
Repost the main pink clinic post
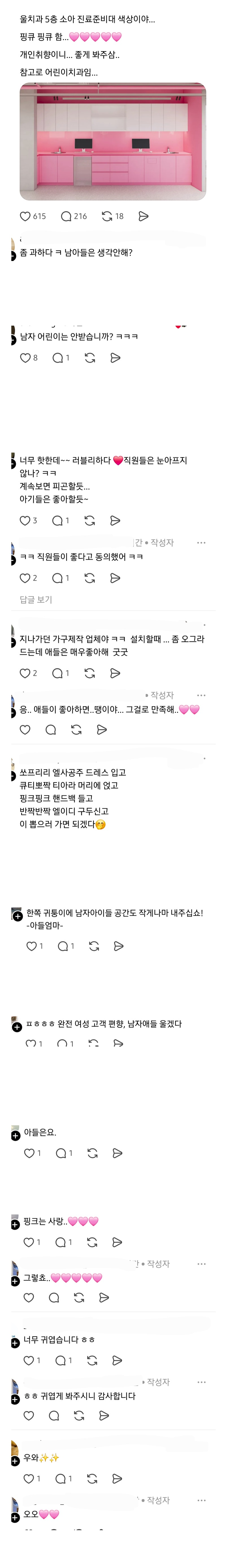pyautogui.click(x=106, y=216)
